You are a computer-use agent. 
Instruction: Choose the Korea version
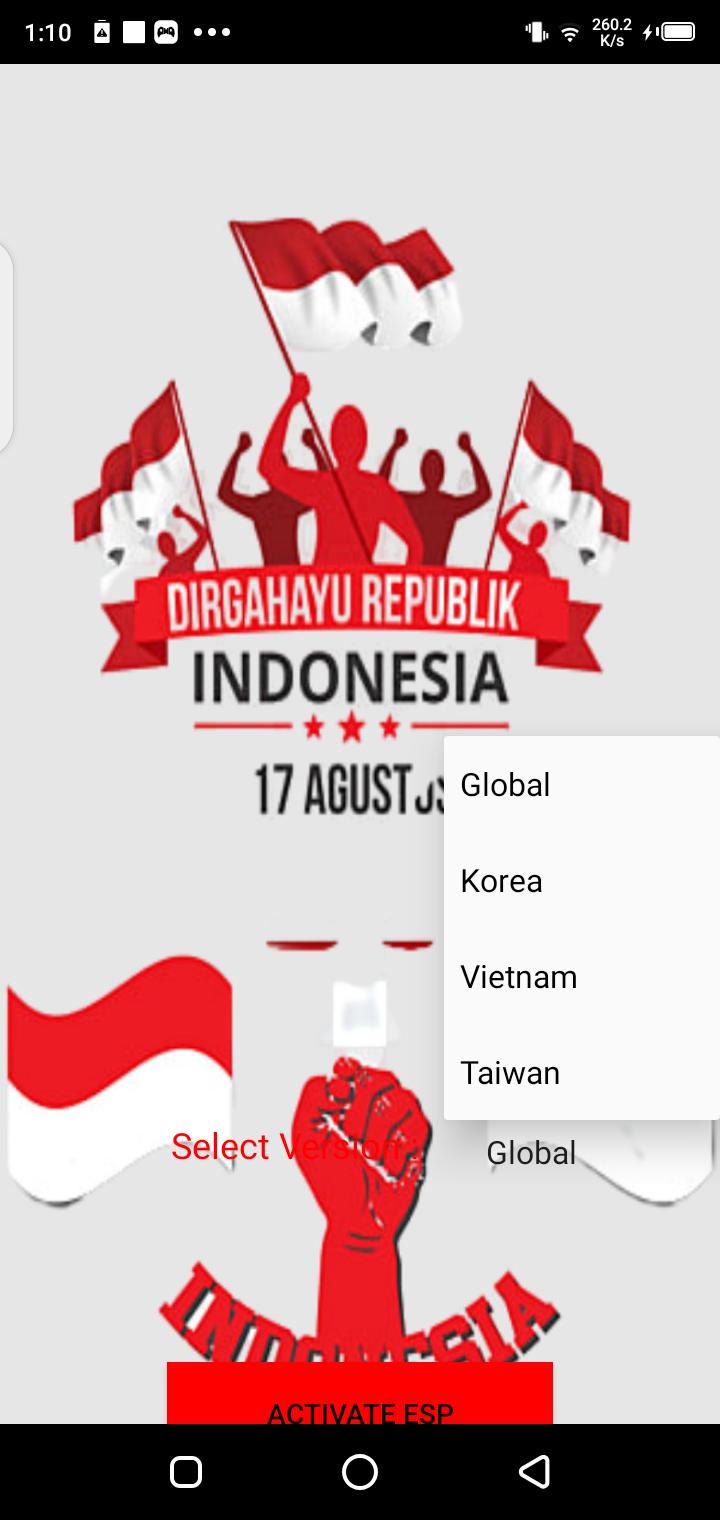tap(580, 881)
